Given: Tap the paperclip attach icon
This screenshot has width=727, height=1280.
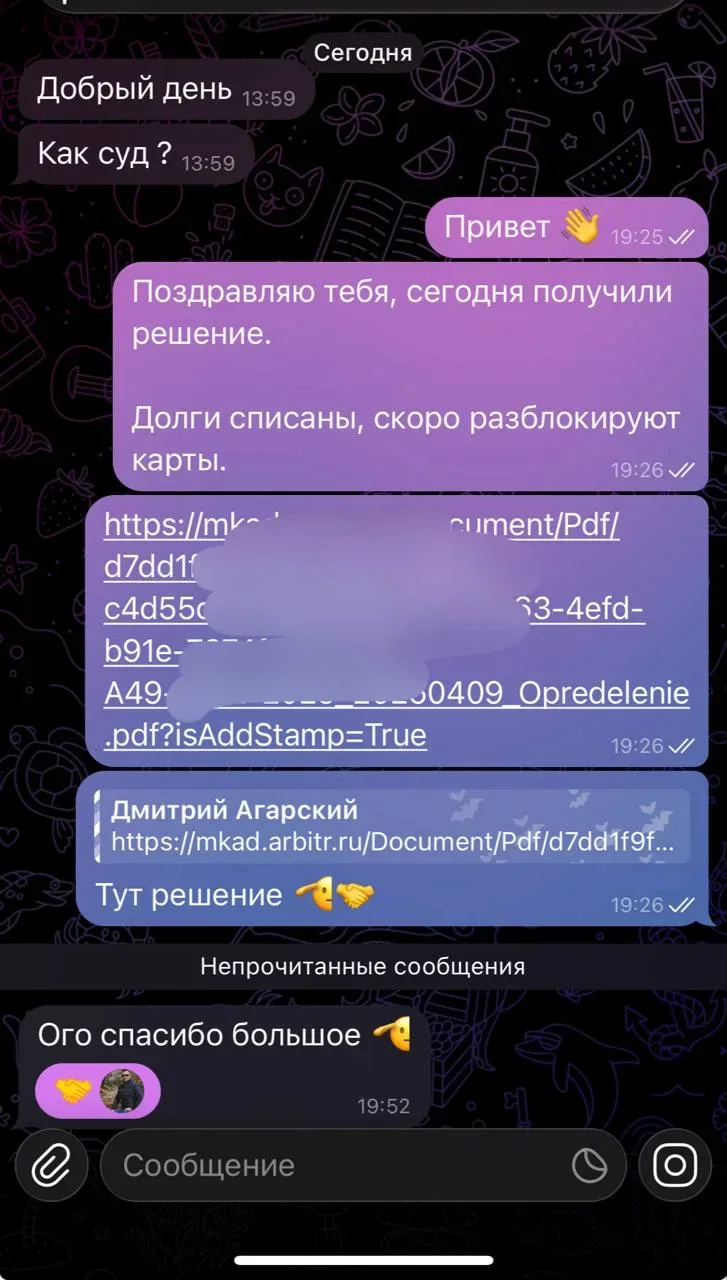Looking at the screenshot, I should [x=52, y=1165].
